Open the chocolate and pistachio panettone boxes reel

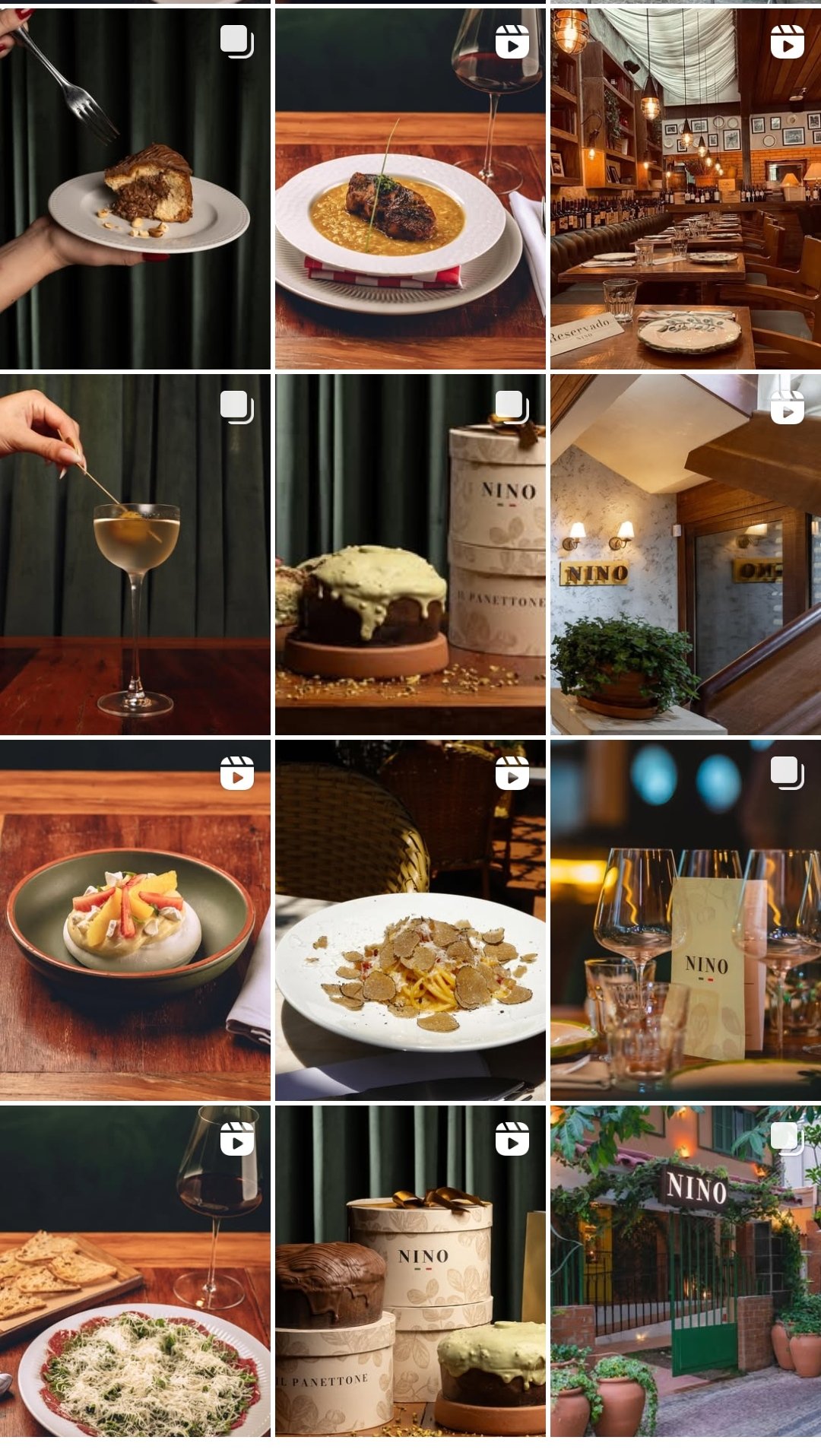[410, 1270]
